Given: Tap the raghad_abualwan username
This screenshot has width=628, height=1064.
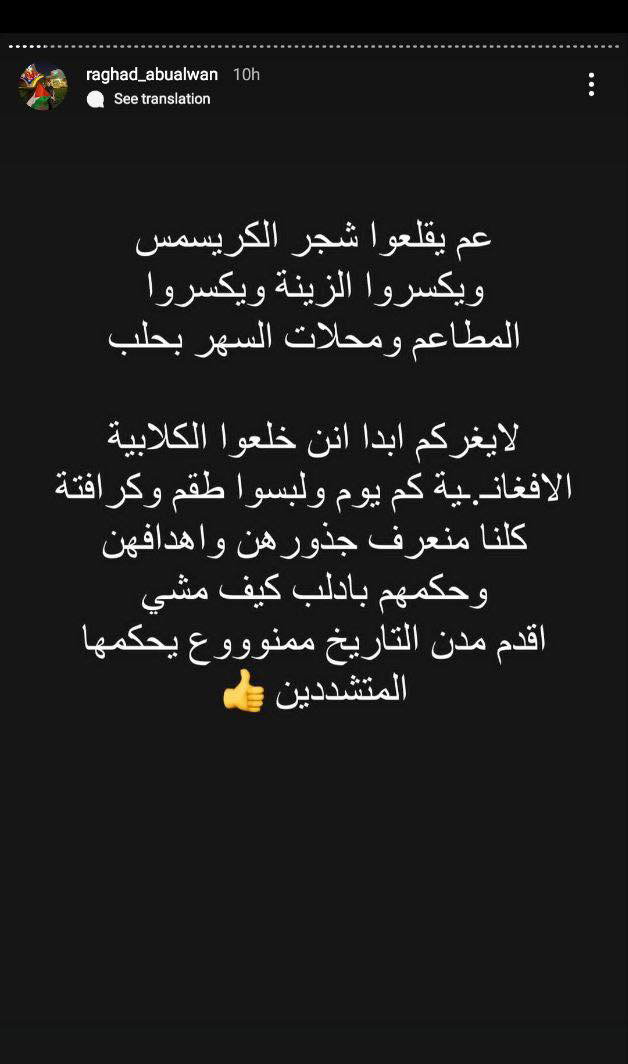Looking at the screenshot, I should 153,74.
